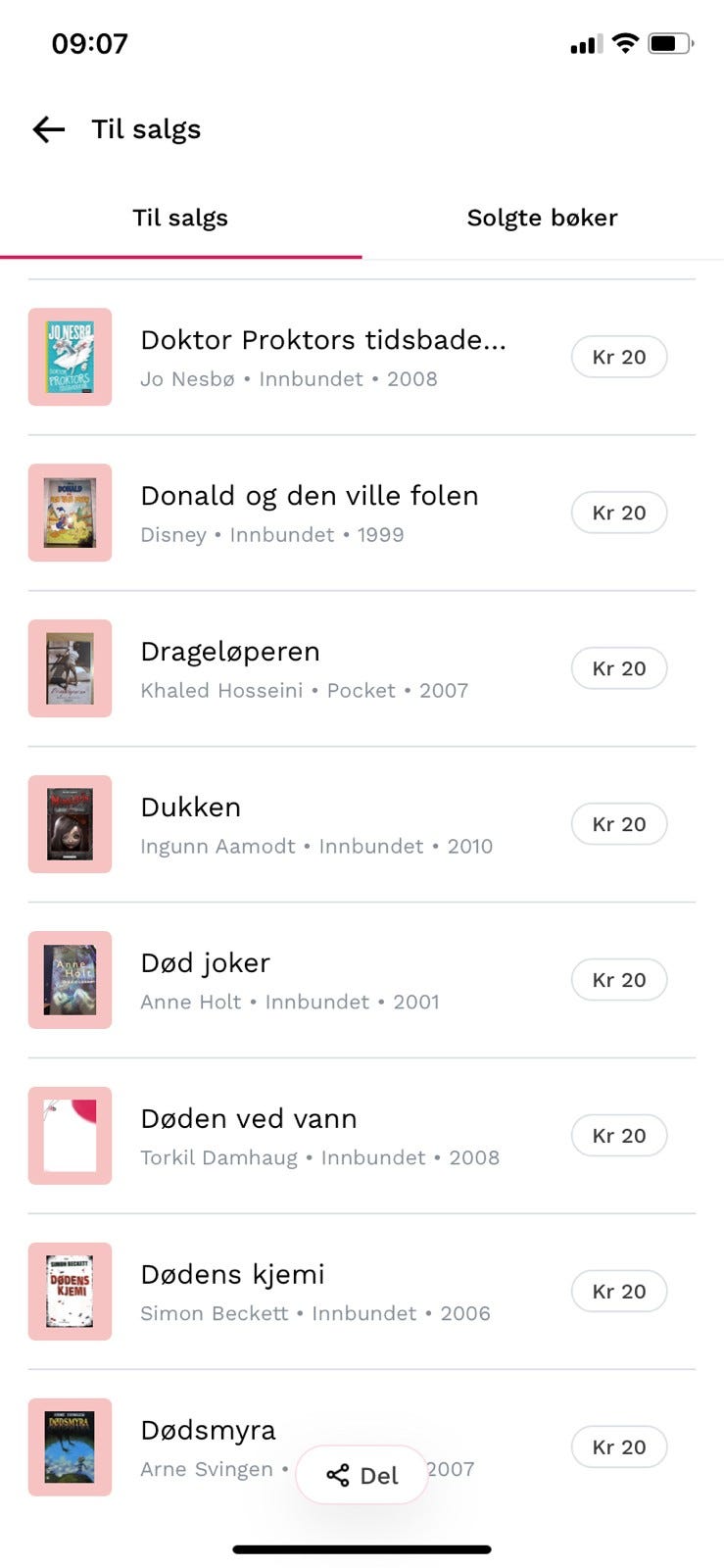Viewport: 724px width, 1568px height.
Task: Open the Dødens kjemi cover thumbnail
Action: click(70, 1292)
